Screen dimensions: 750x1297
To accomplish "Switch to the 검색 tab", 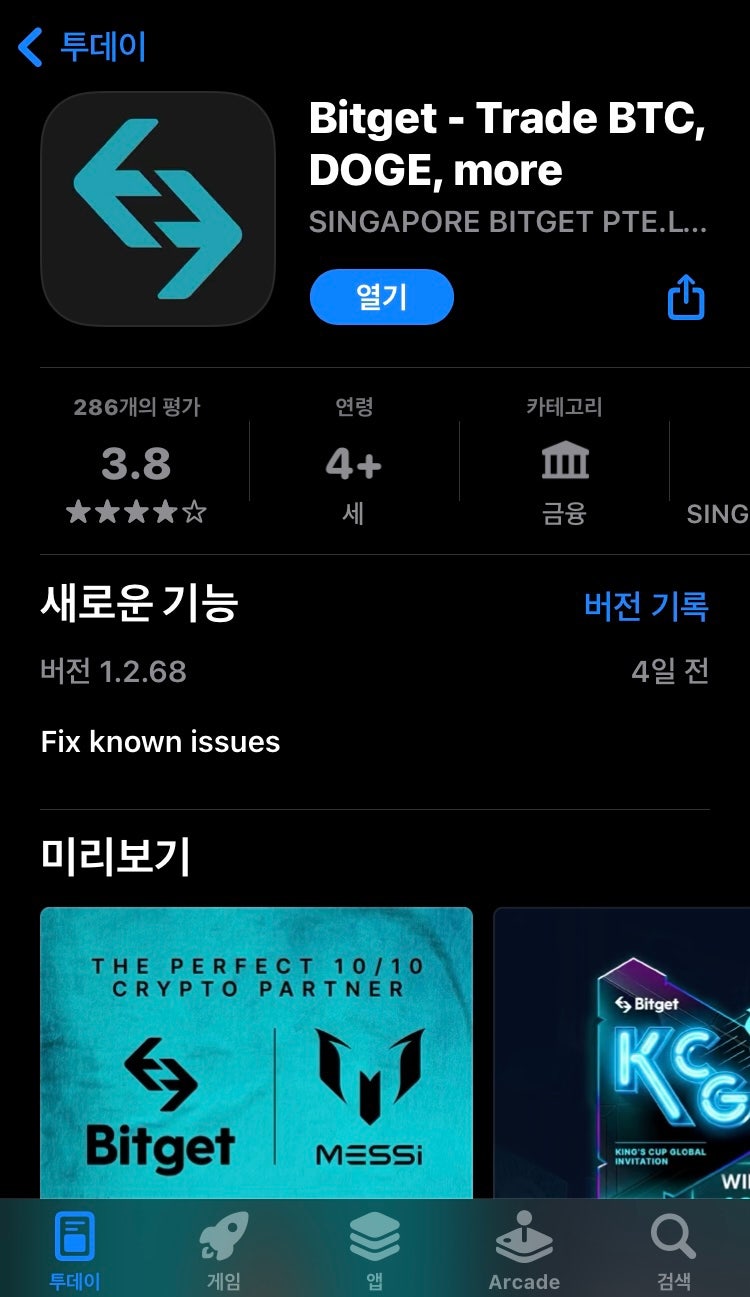I will (674, 1251).
